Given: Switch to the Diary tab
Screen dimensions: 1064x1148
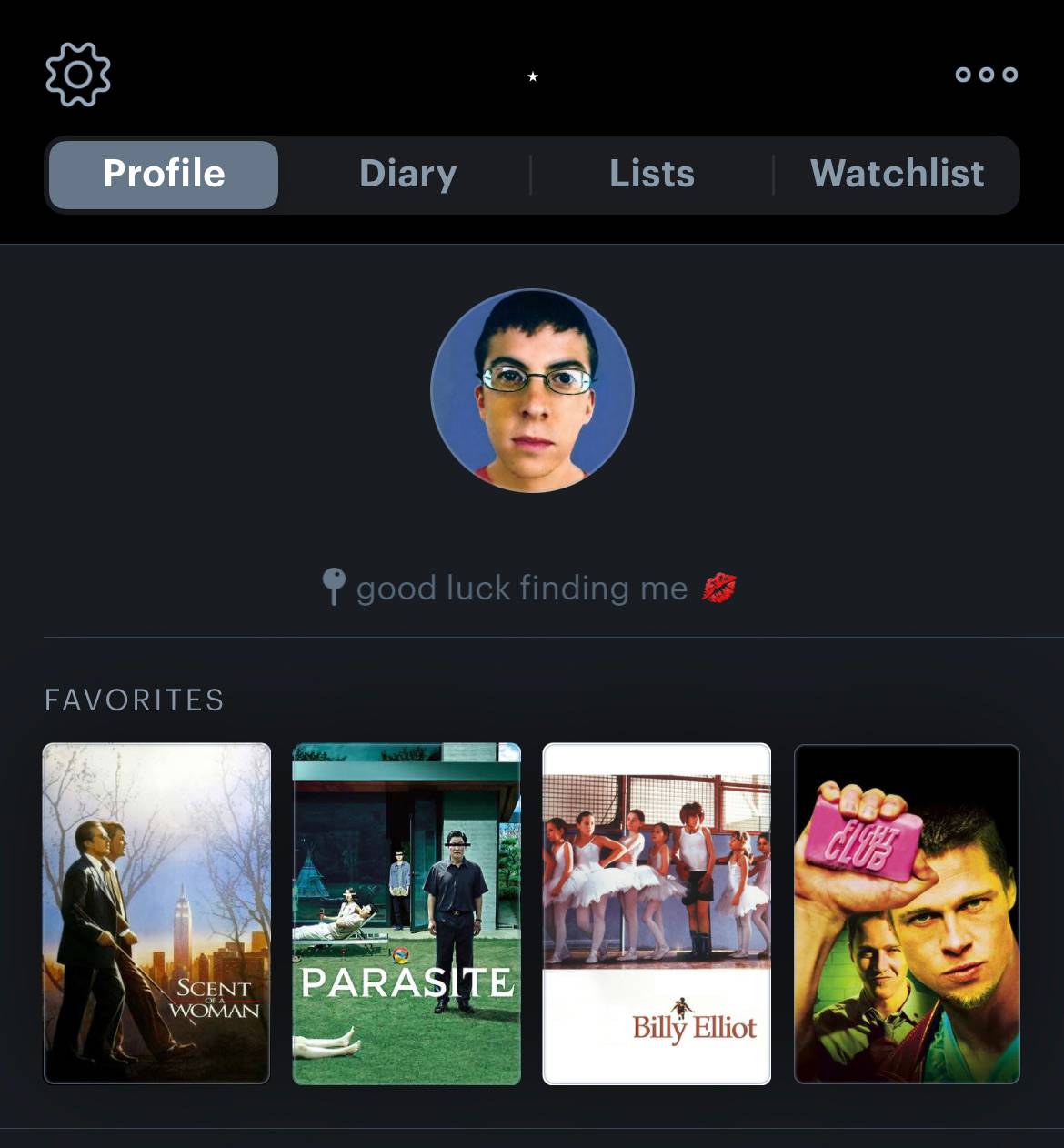Looking at the screenshot, I should coord(407,174).
